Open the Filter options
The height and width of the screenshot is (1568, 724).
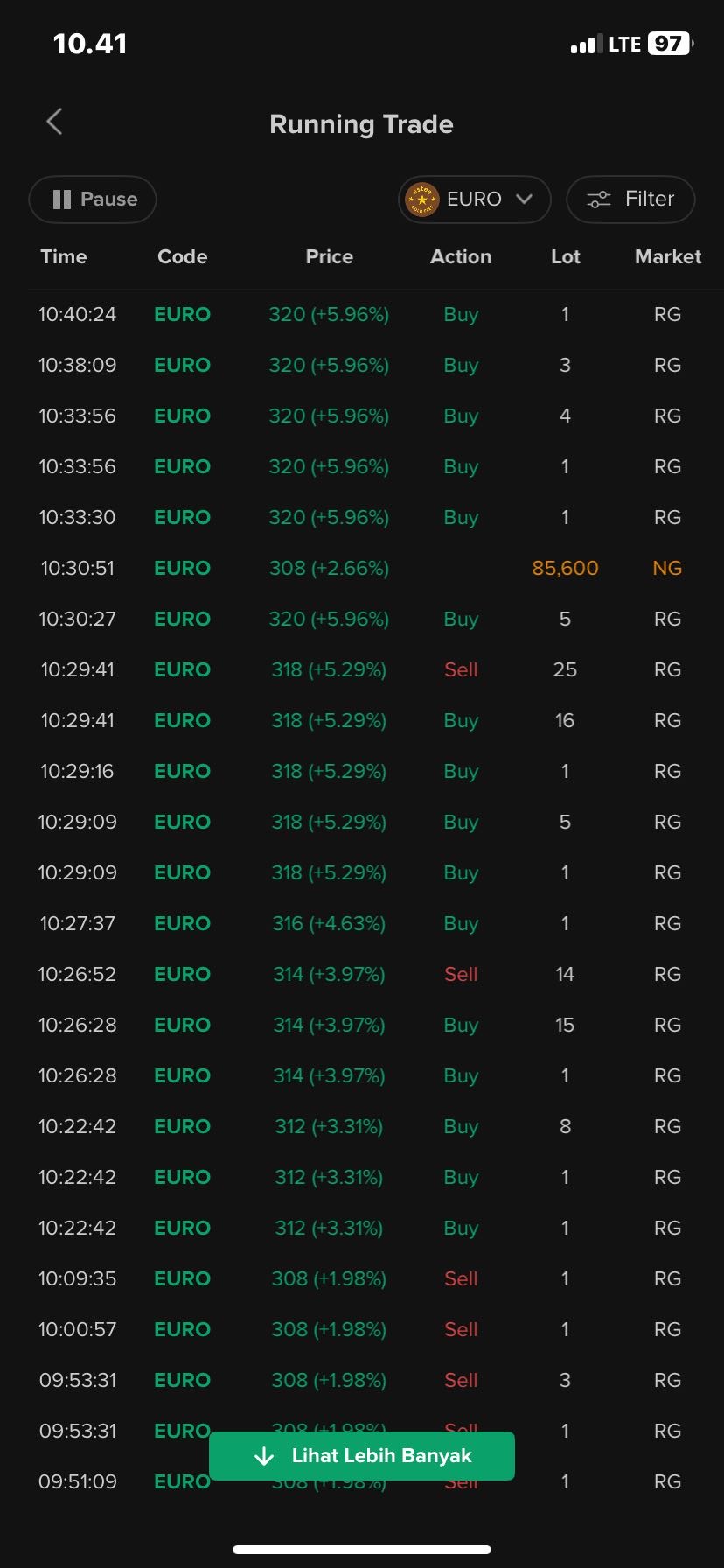click(x=630, y=199)
